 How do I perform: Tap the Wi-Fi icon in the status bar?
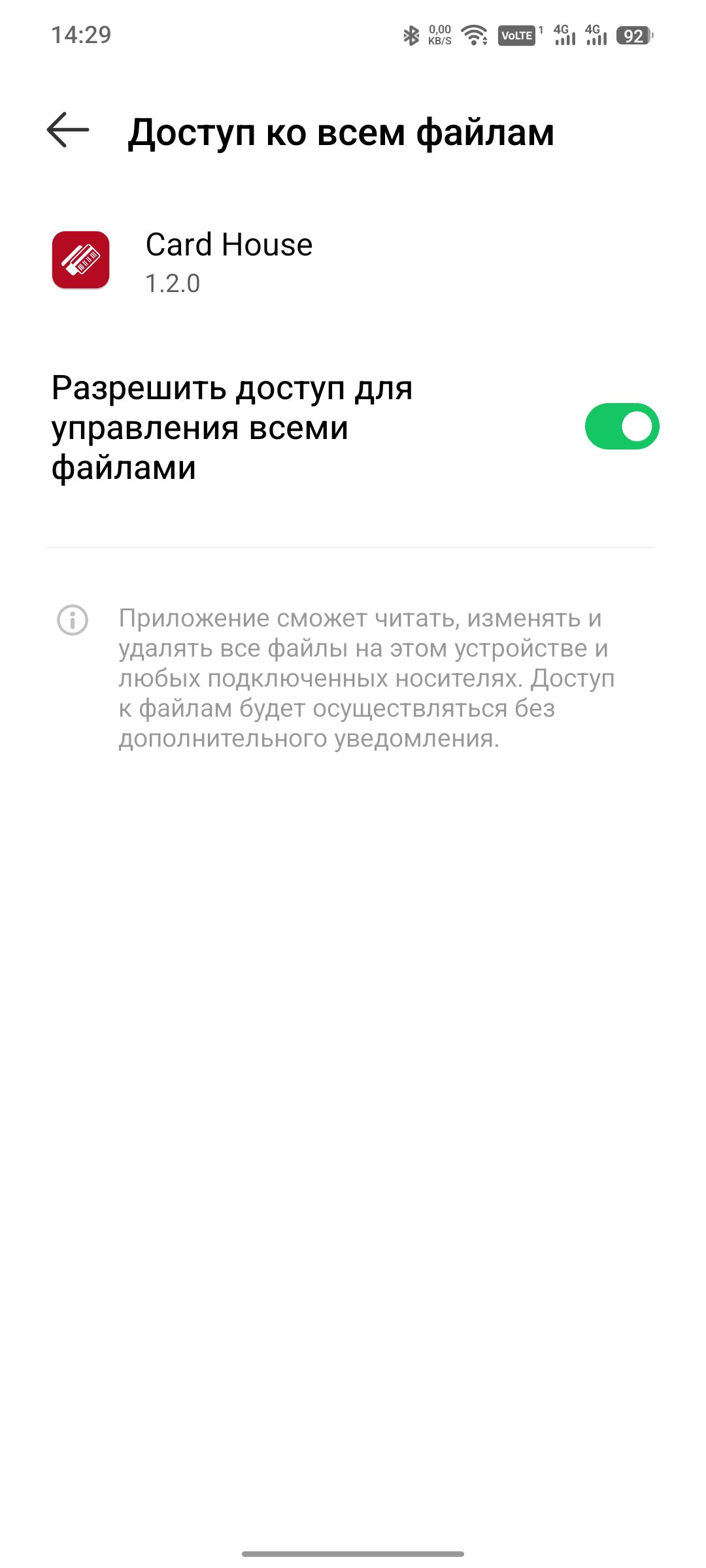click(473, 36)
